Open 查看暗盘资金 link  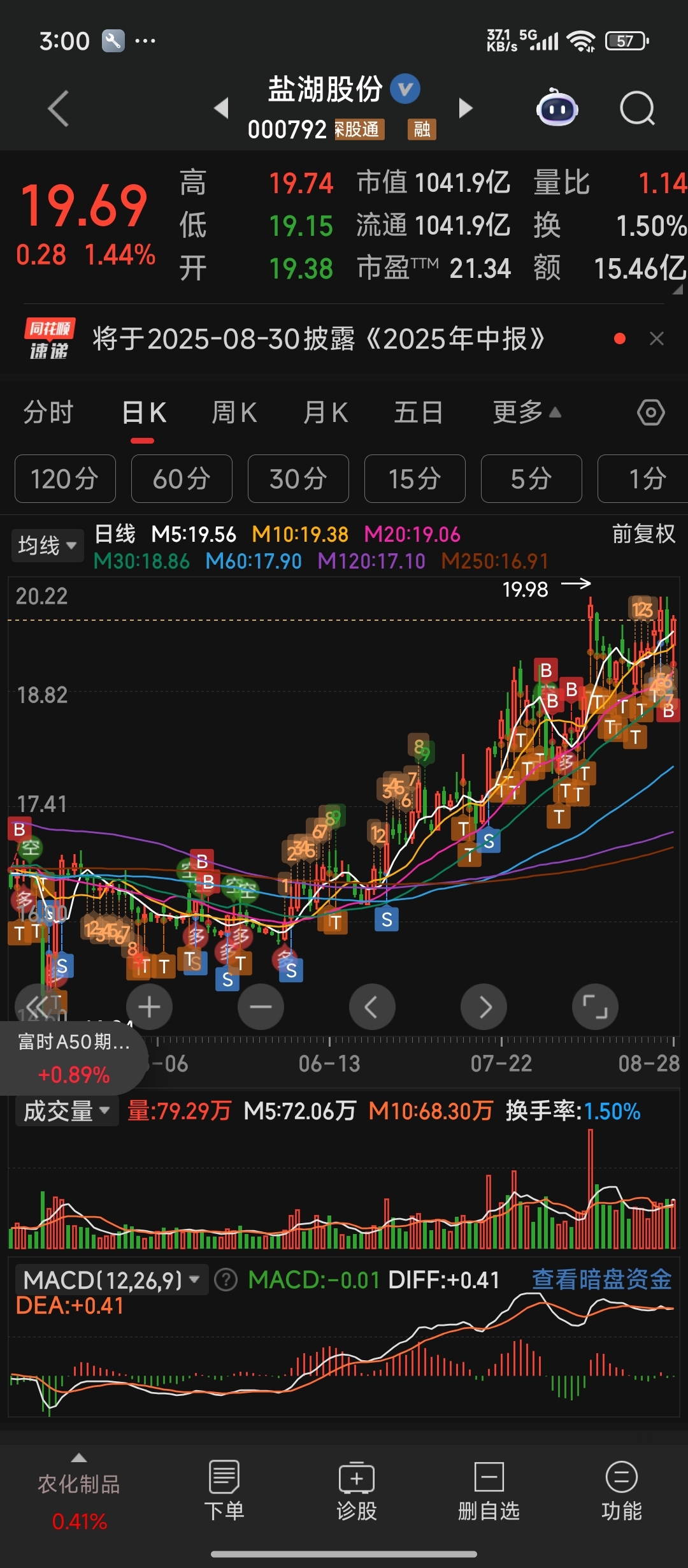601,1279
